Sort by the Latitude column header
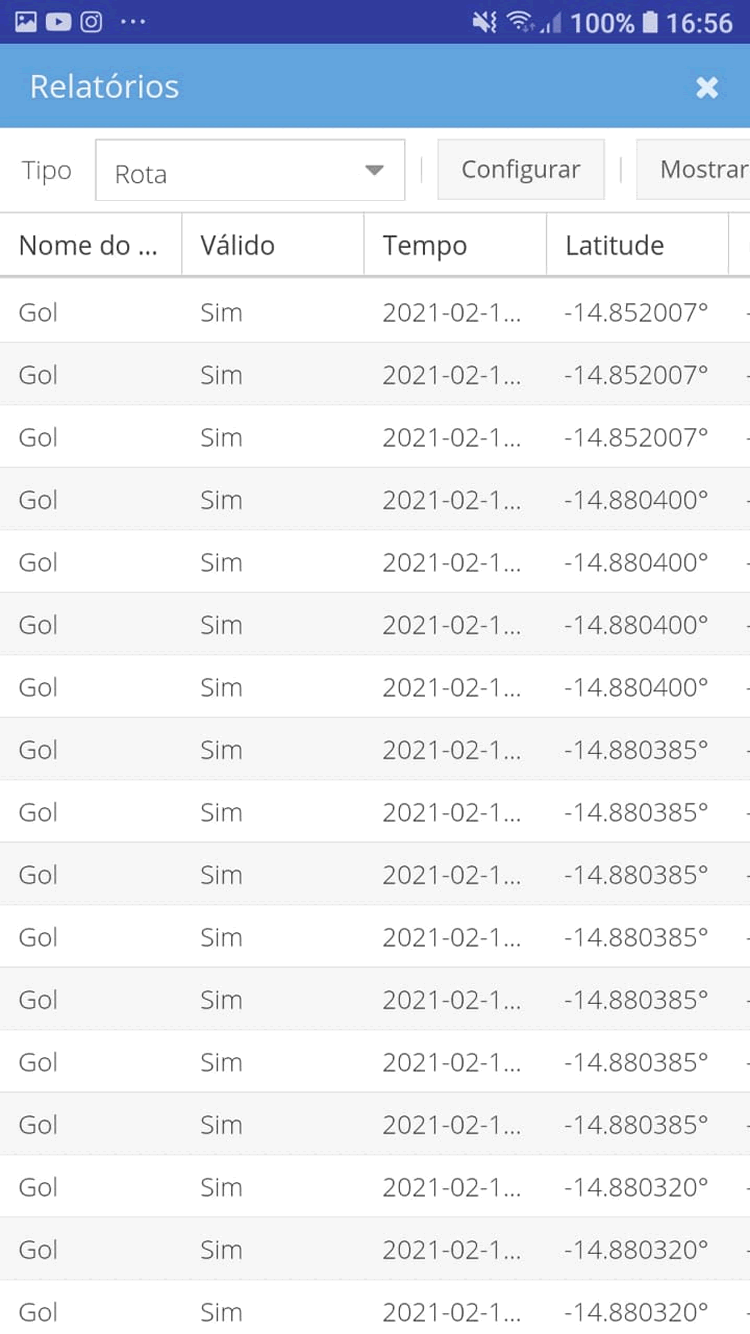This screenshot has height=1334, width=750. pos(637,245)
